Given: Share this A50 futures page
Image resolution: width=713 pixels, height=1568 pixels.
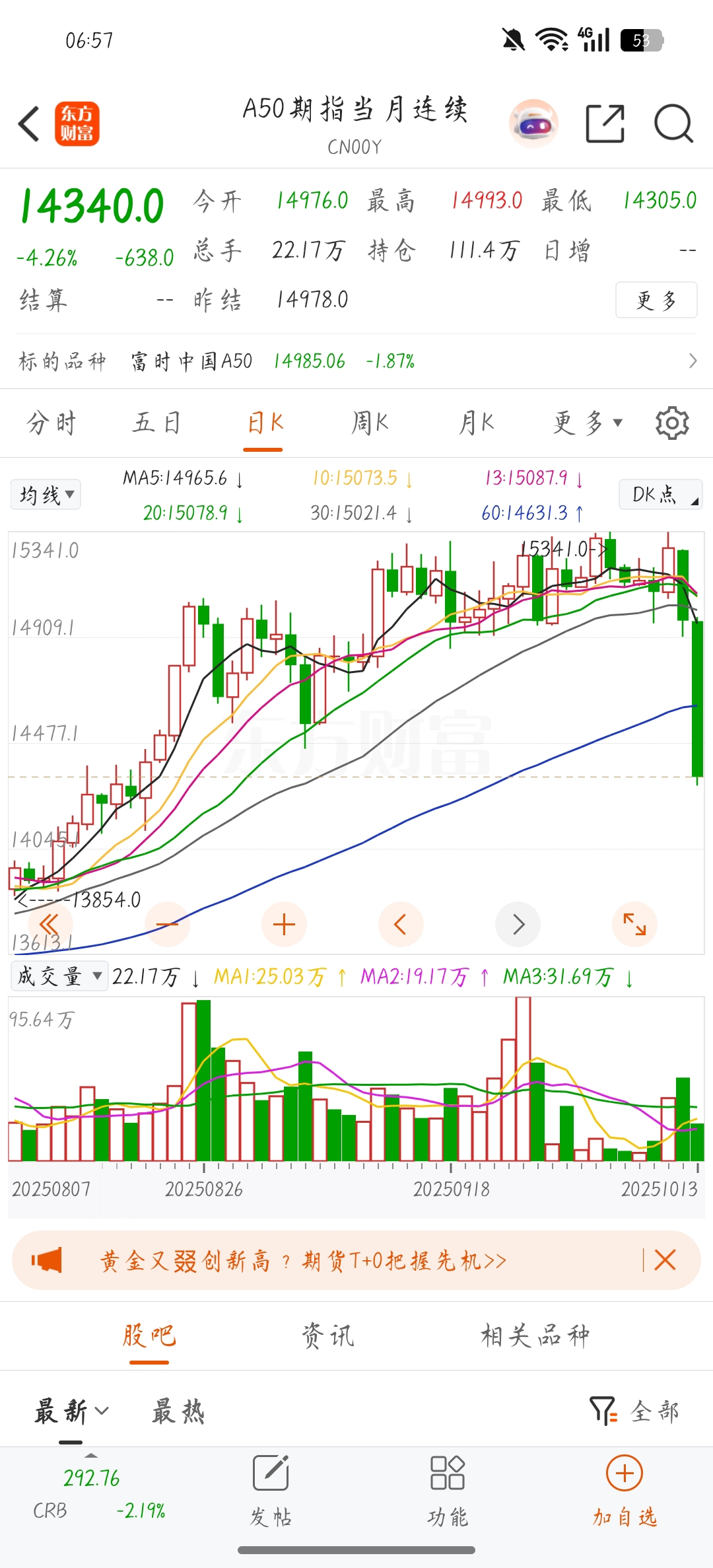Looking at the screenshot, I should coord(605,124).
